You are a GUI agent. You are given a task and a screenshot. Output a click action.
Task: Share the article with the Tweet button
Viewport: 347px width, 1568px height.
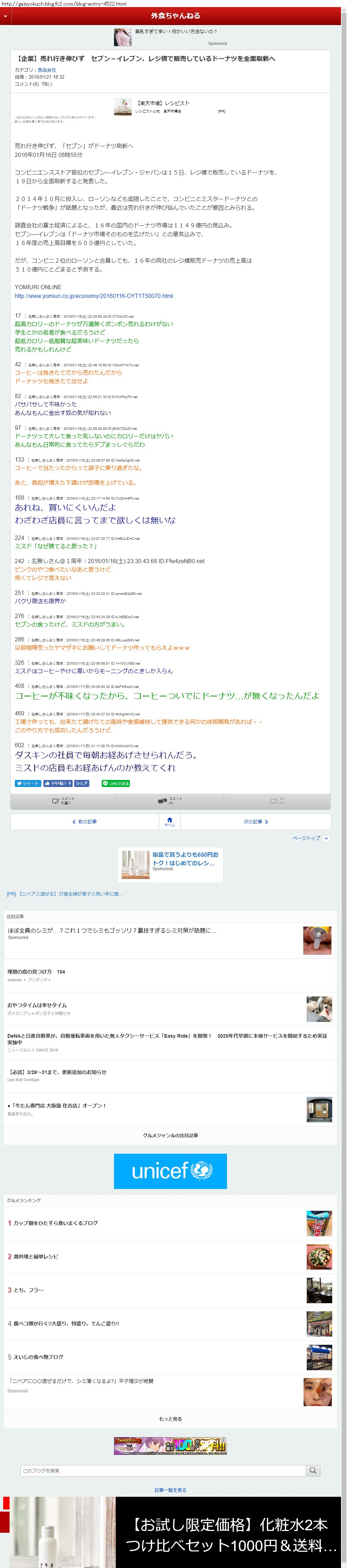[x=28, y=783]
